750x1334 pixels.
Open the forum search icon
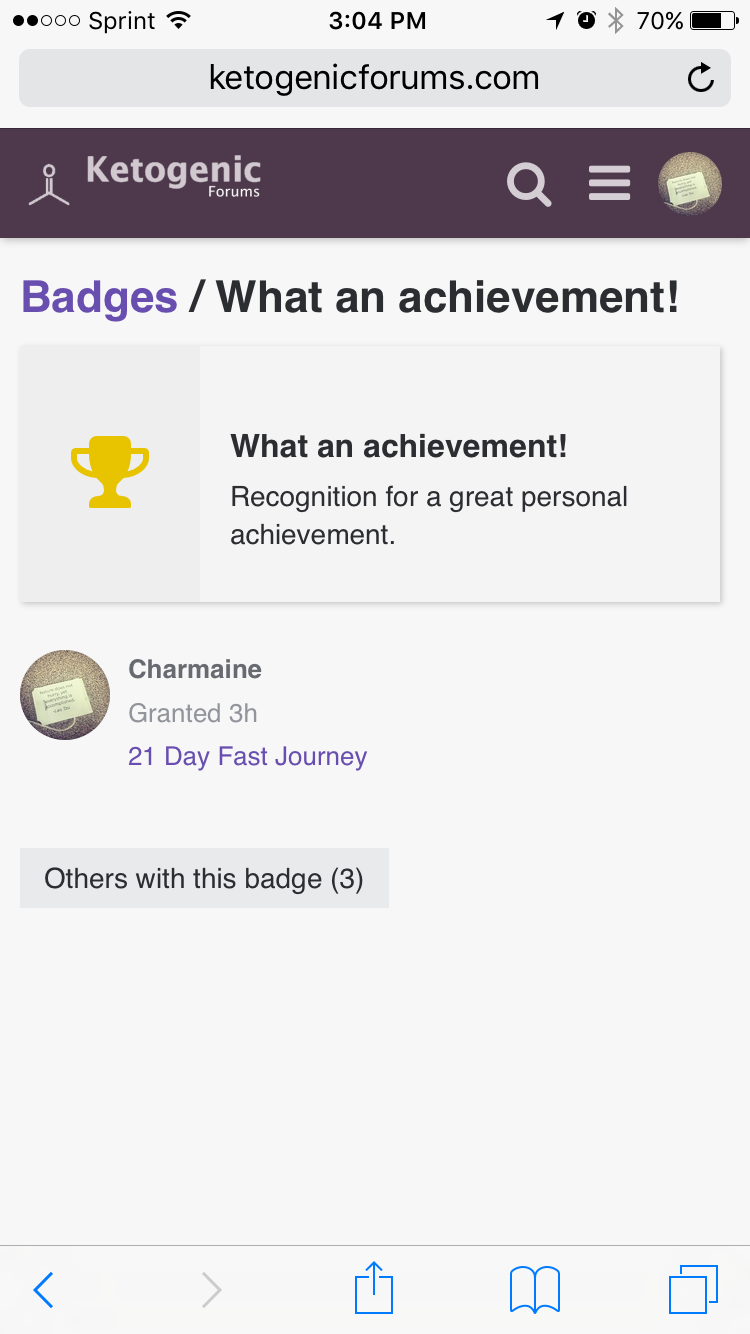tap(529, 184)
